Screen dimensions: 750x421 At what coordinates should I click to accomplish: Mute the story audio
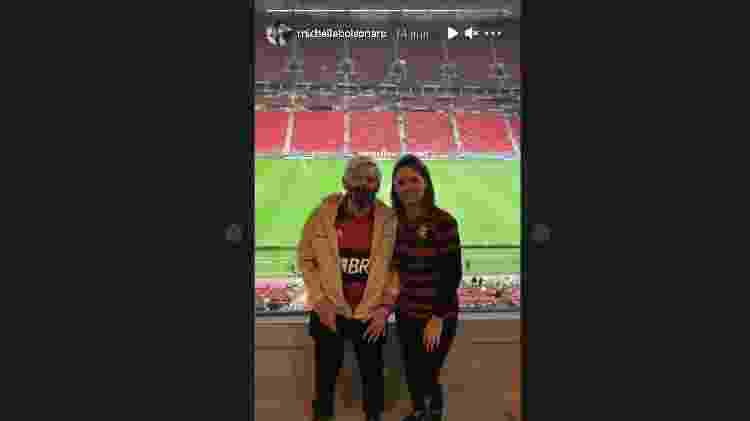coord(471,33)
